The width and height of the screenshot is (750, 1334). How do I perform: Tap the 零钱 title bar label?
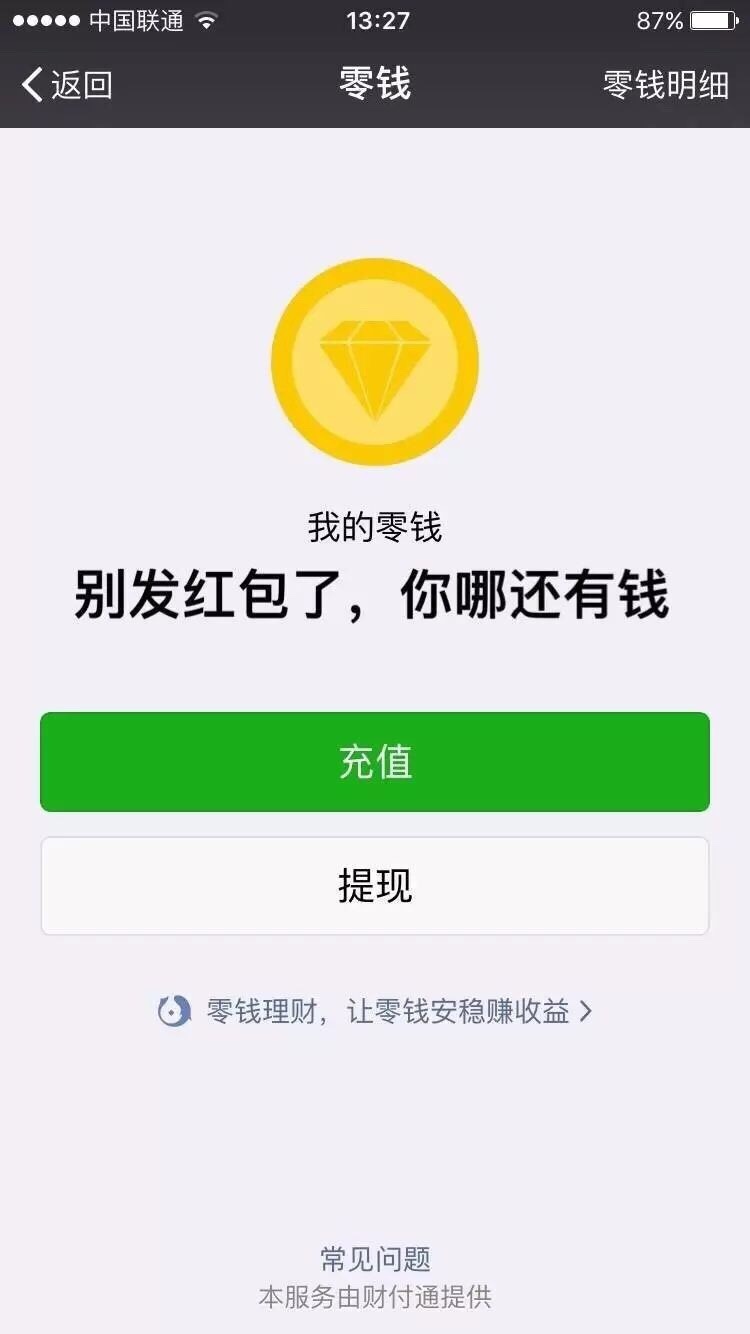(x=374, y=86)
